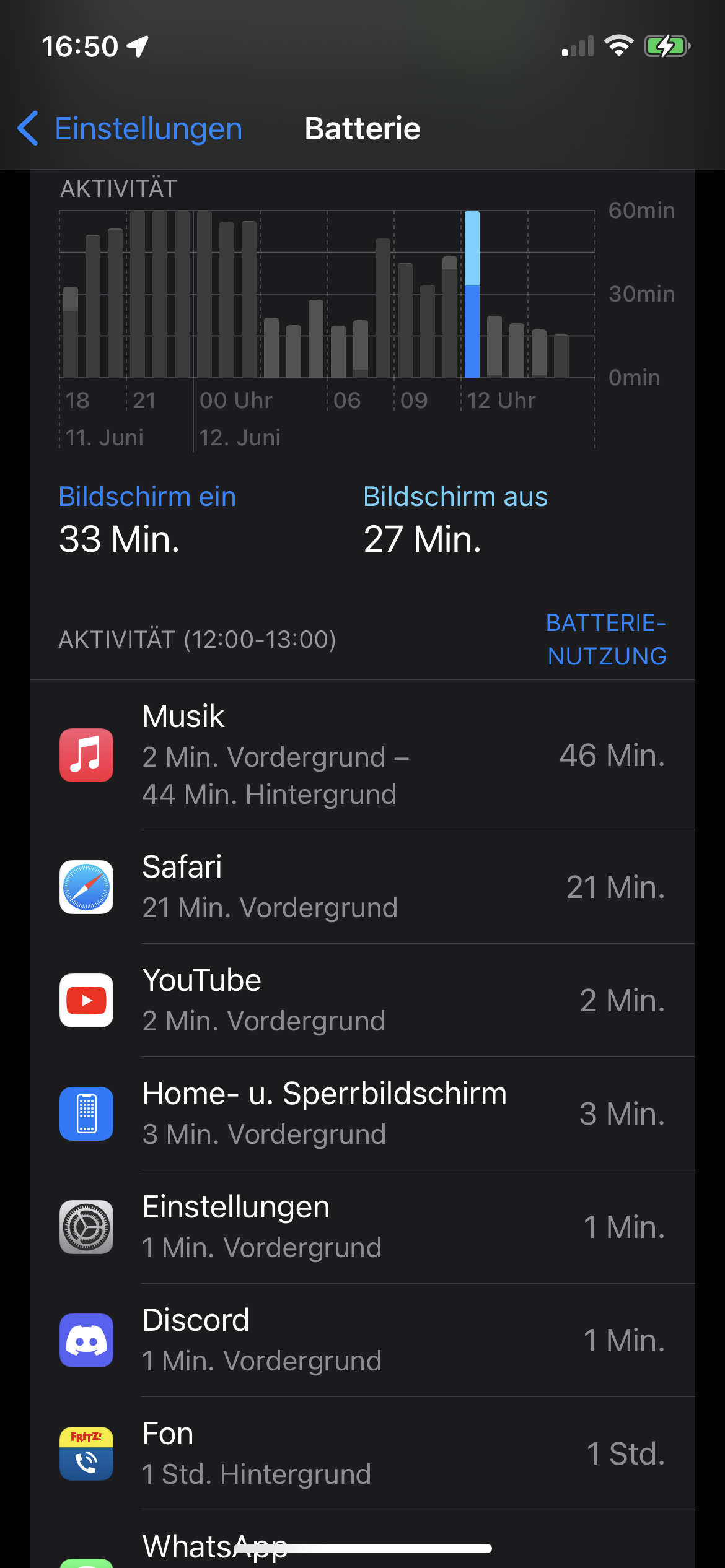Tap the Safari usage row
725x1568 pixels.
(x=362, y=887)
